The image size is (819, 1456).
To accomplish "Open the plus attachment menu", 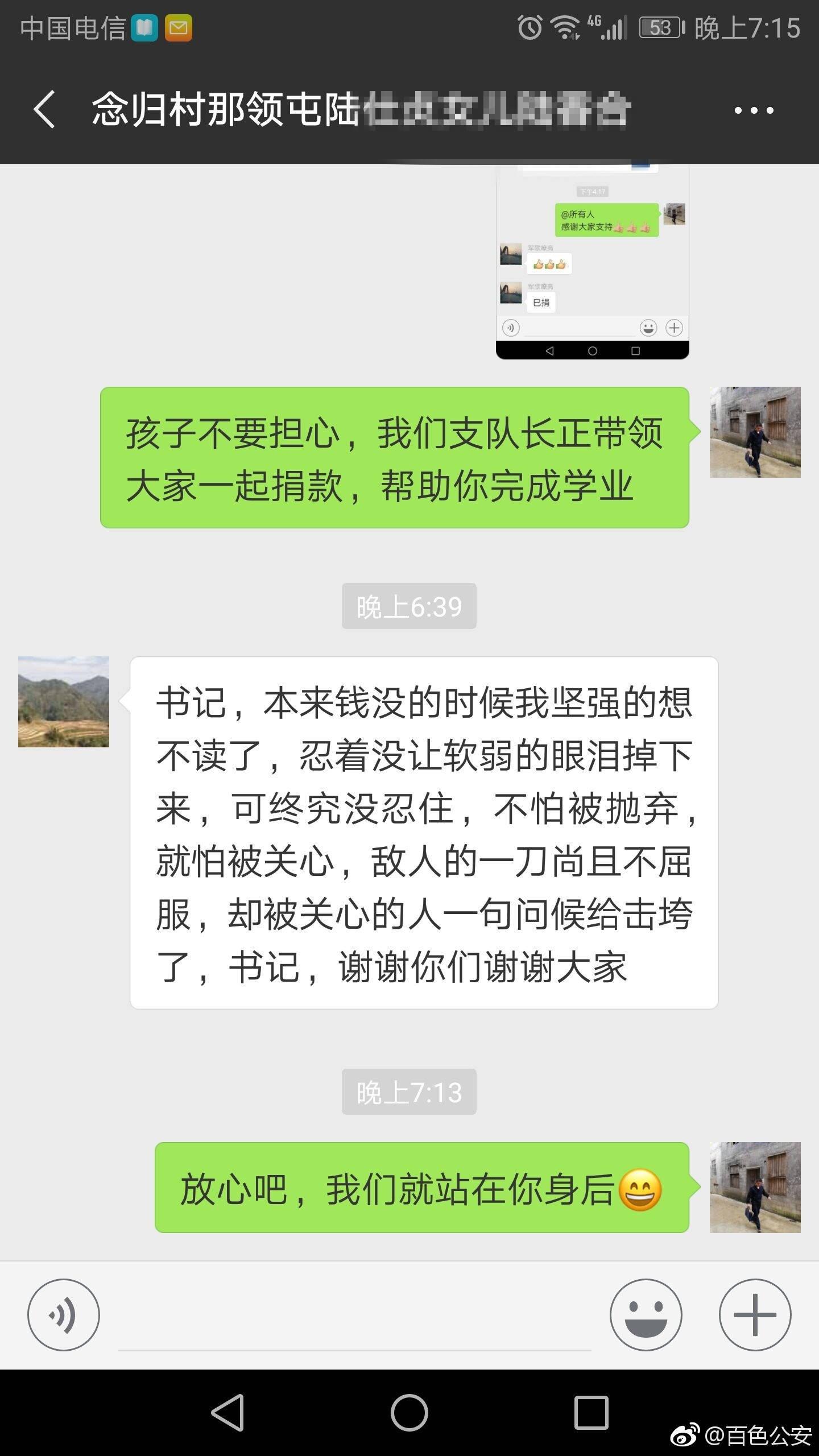I will (x=755, y=1314).
